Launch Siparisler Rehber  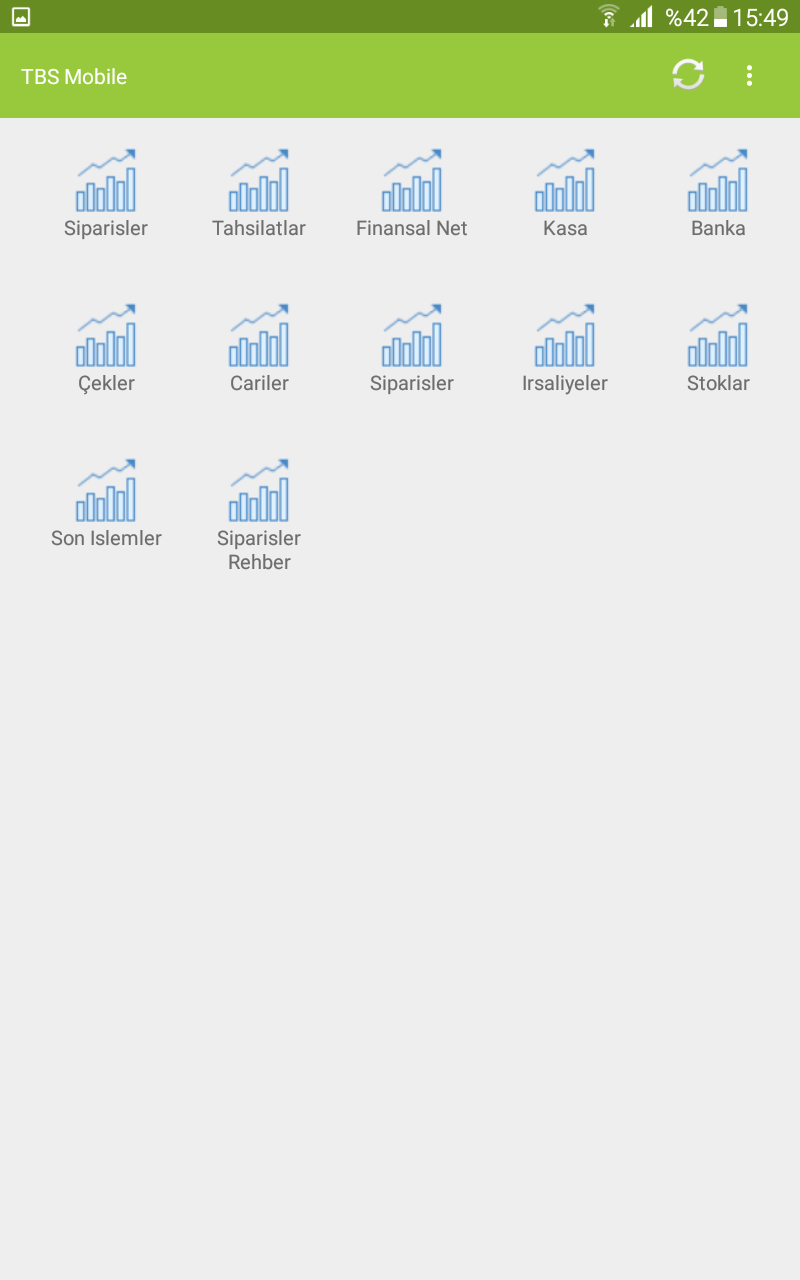pos(259,510)
